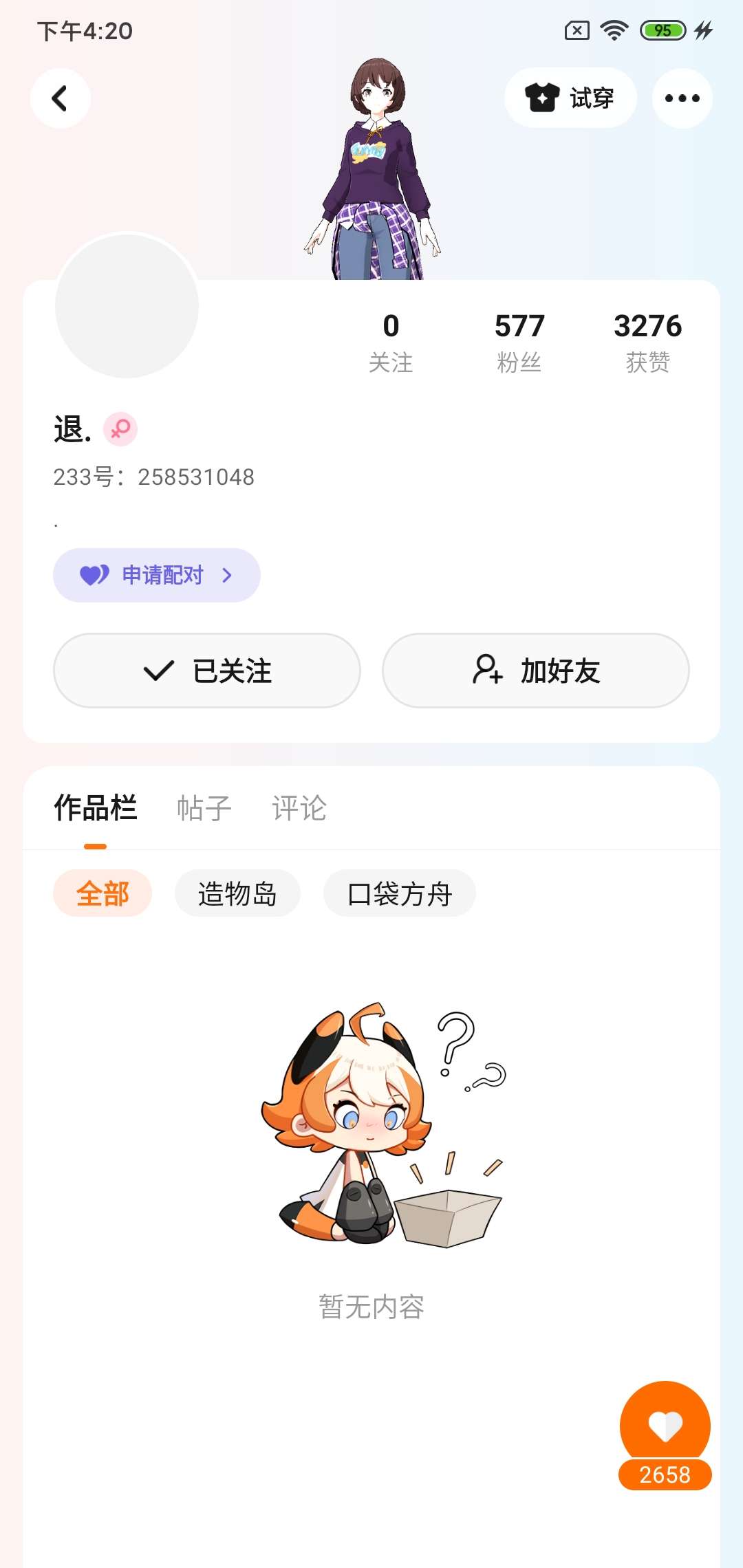The width and height of the screenshot is (743, 1568).
Task: Go back using the arrow icon
Action: [x=61, y=98]
